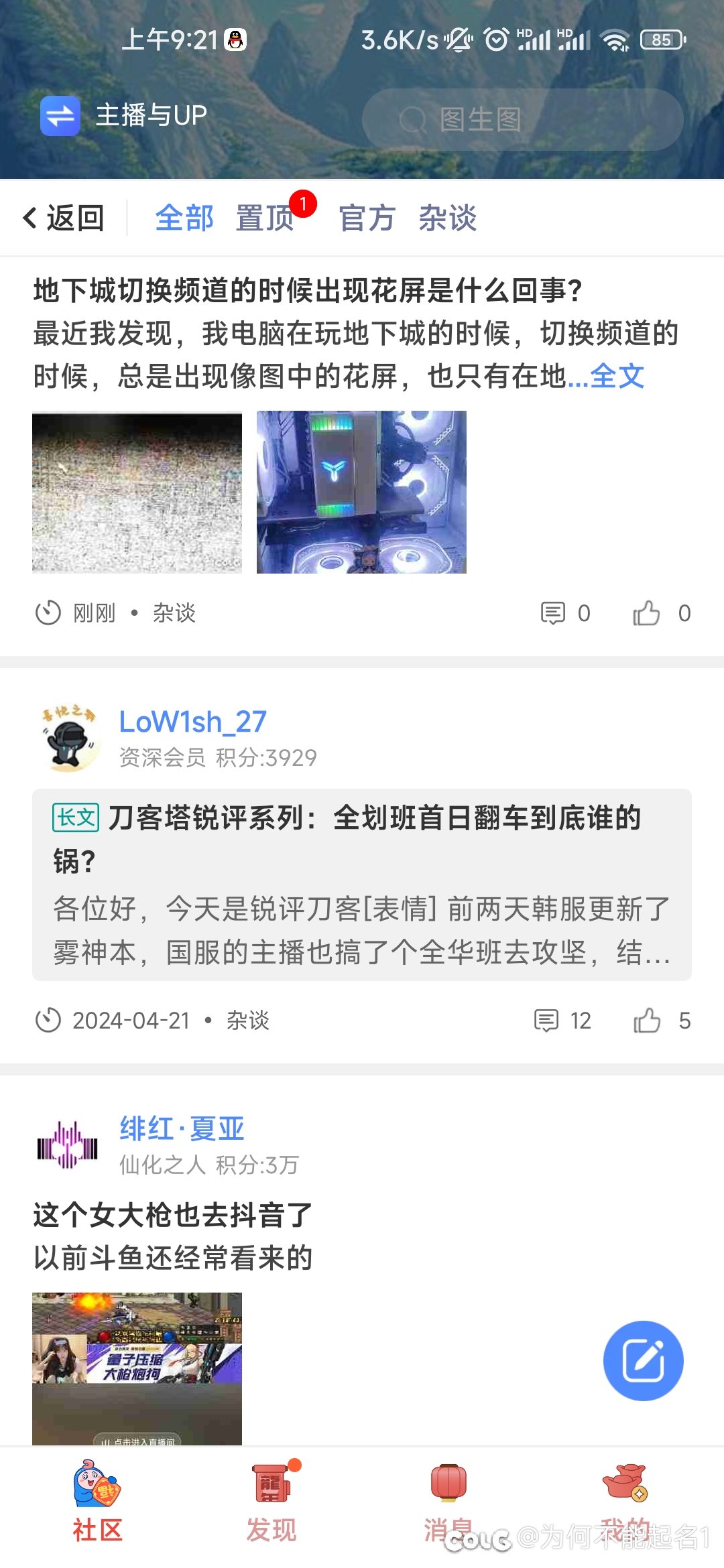Open 绯红·夏亚's profile
This screenshot has height=1568, width=724.
pos(182,1129)
